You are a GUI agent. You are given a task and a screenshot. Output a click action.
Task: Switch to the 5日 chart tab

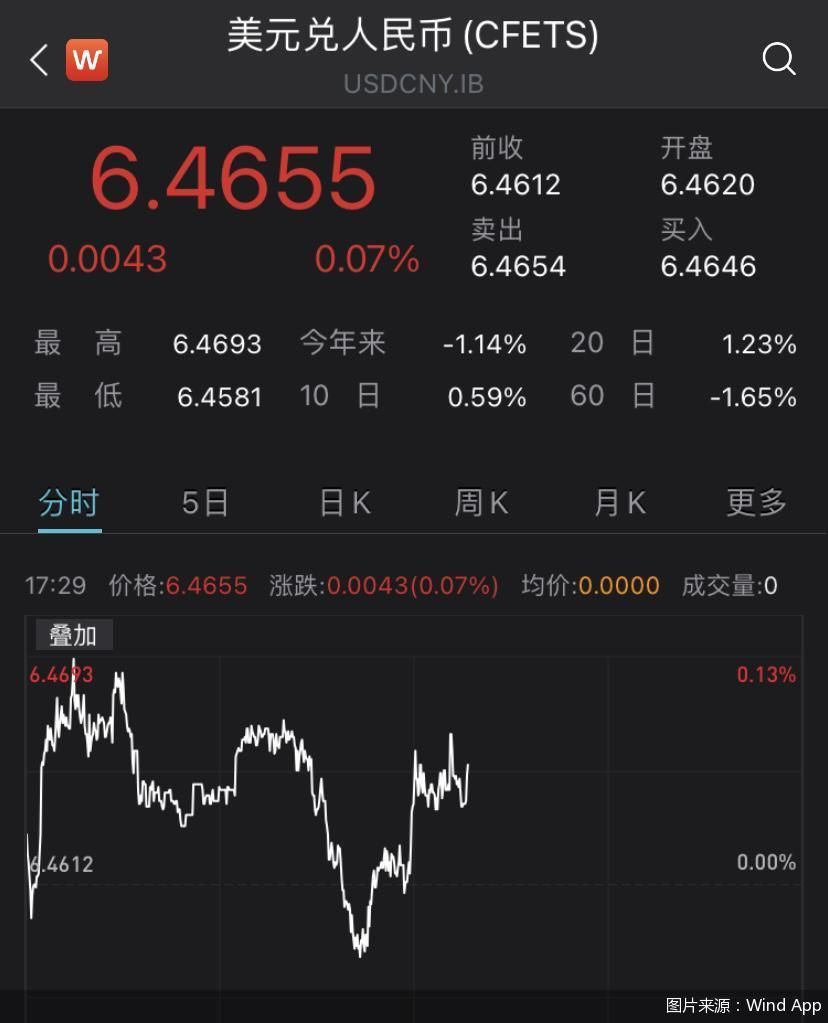point(205,502)
